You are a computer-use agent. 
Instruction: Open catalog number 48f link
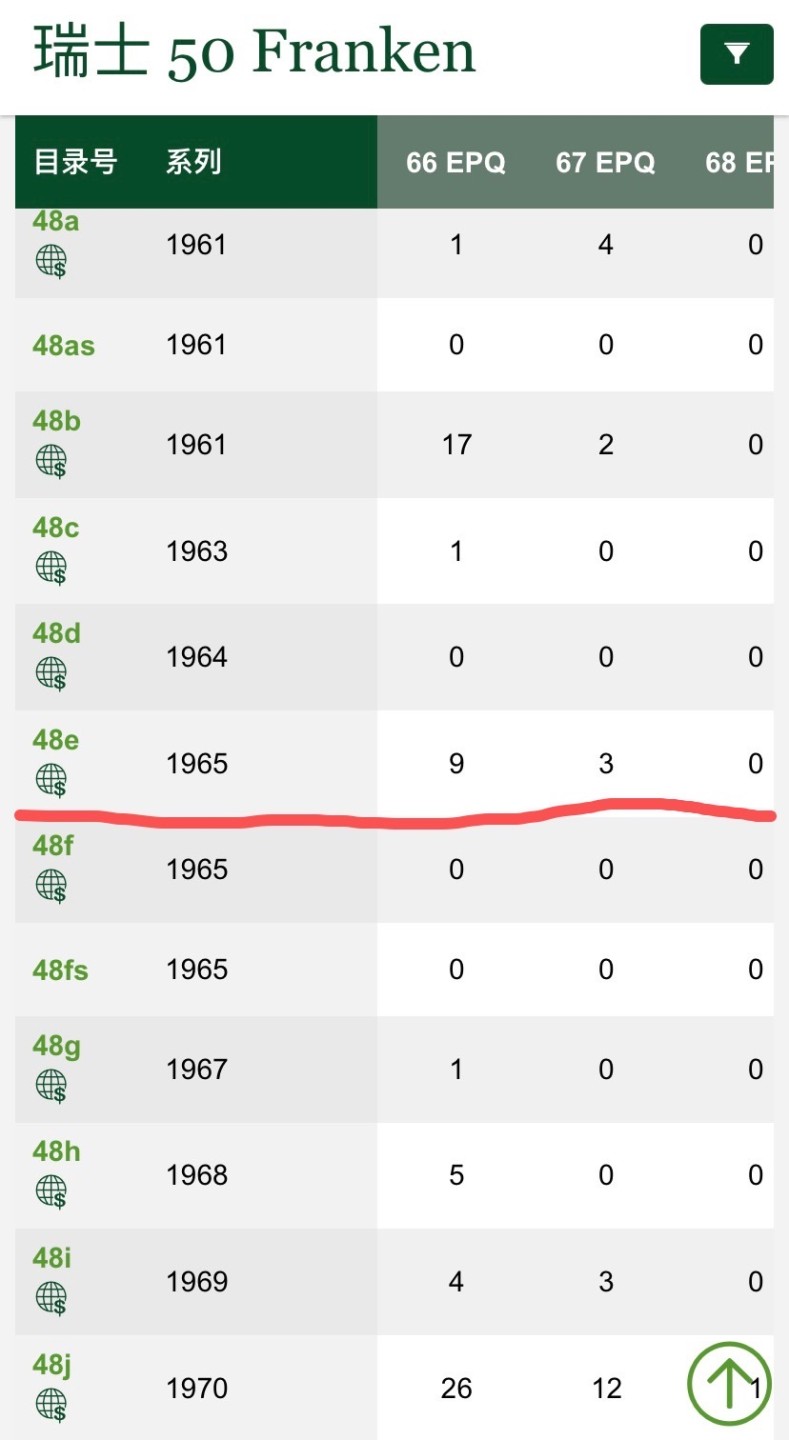click(x=53, y=846)
